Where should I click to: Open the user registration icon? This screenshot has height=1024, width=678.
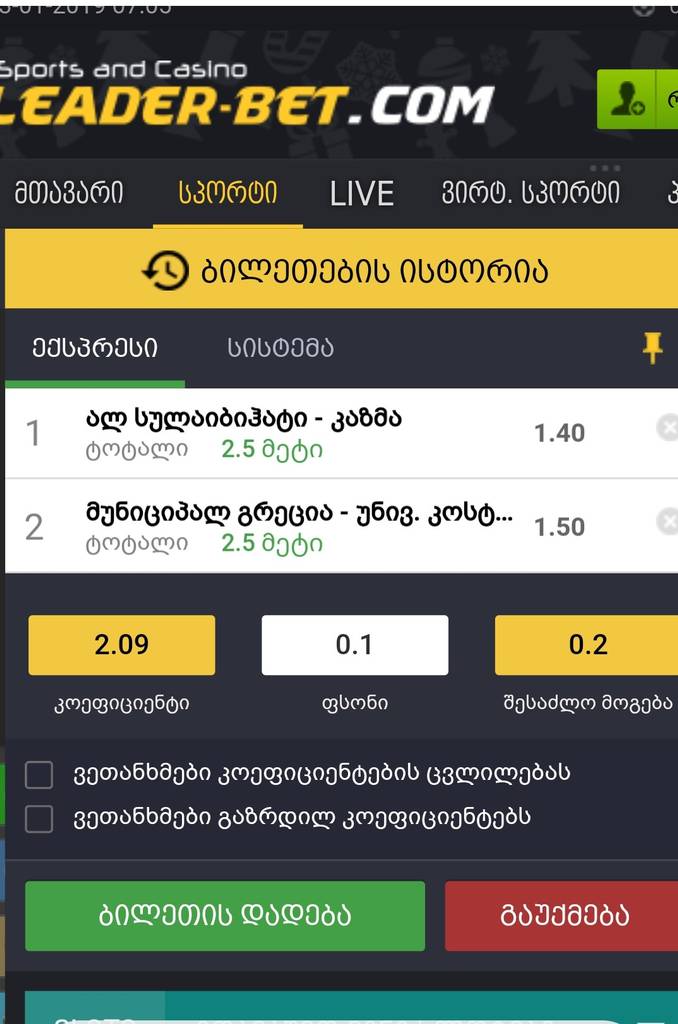(627, 99)
